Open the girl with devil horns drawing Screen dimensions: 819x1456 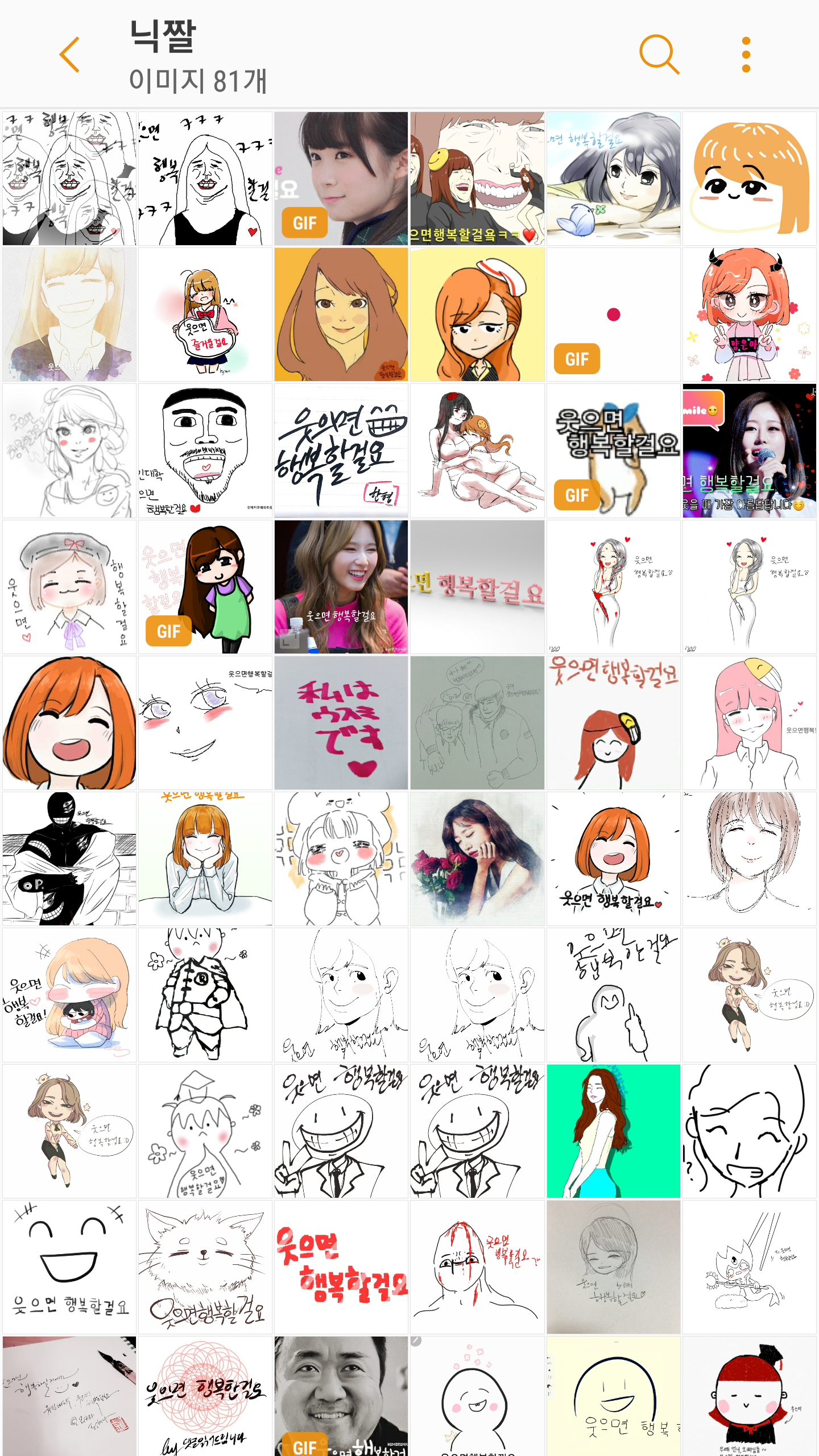click(749, 315)
